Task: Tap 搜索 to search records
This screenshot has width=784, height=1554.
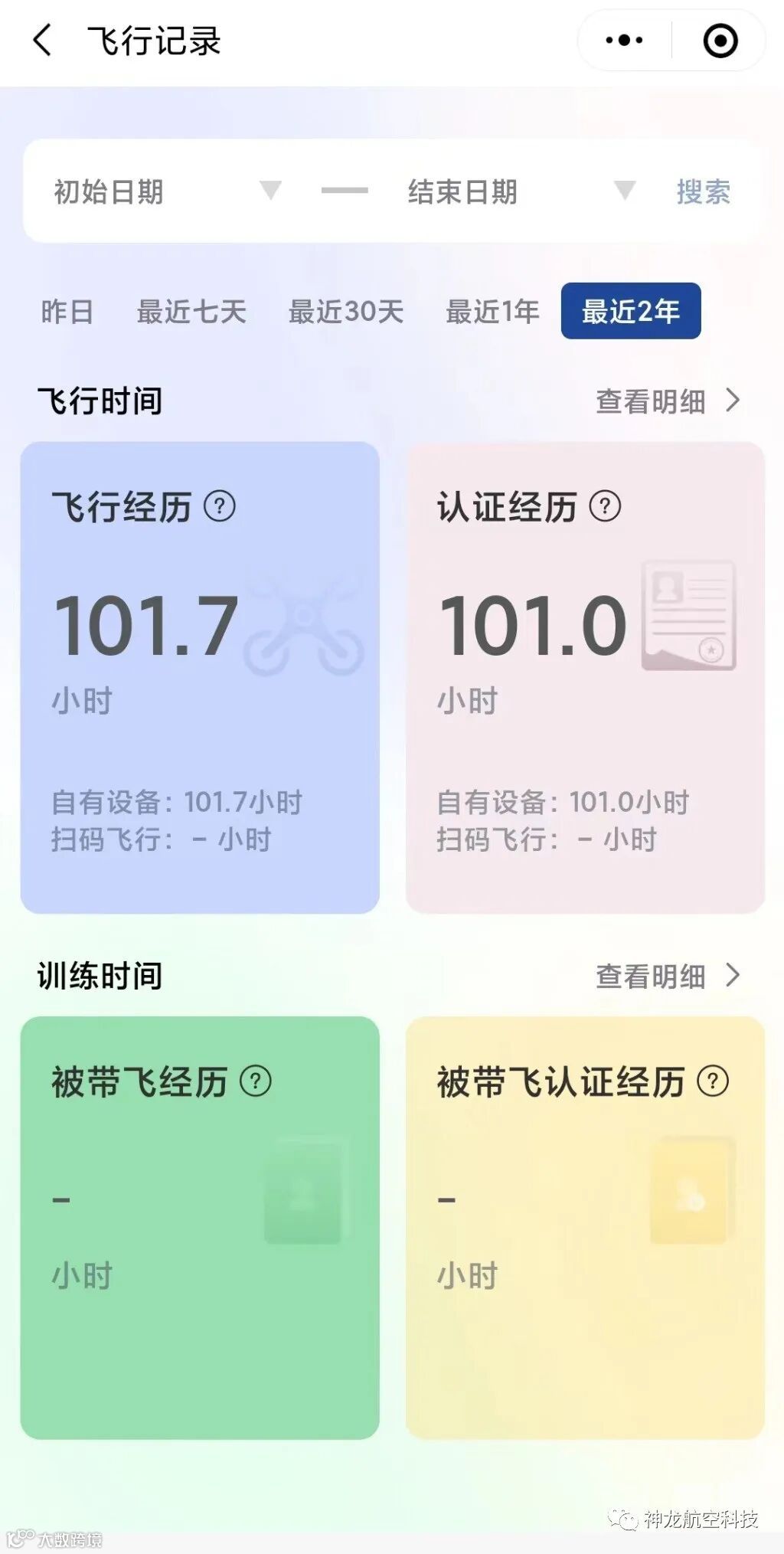Action: (x=703, y=191)
